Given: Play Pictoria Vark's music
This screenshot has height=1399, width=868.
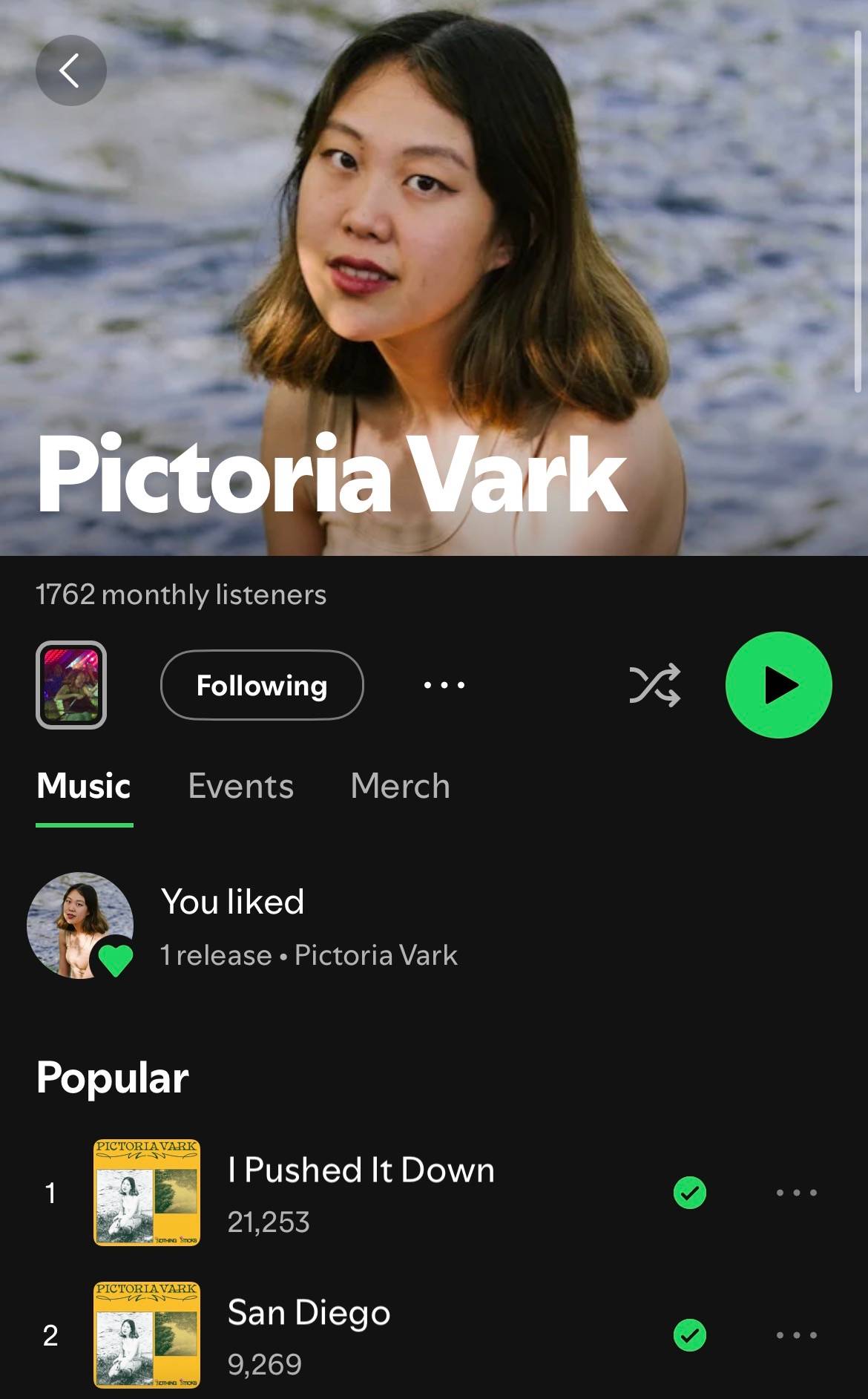Looking at the screenshot, I should (778, 684).
